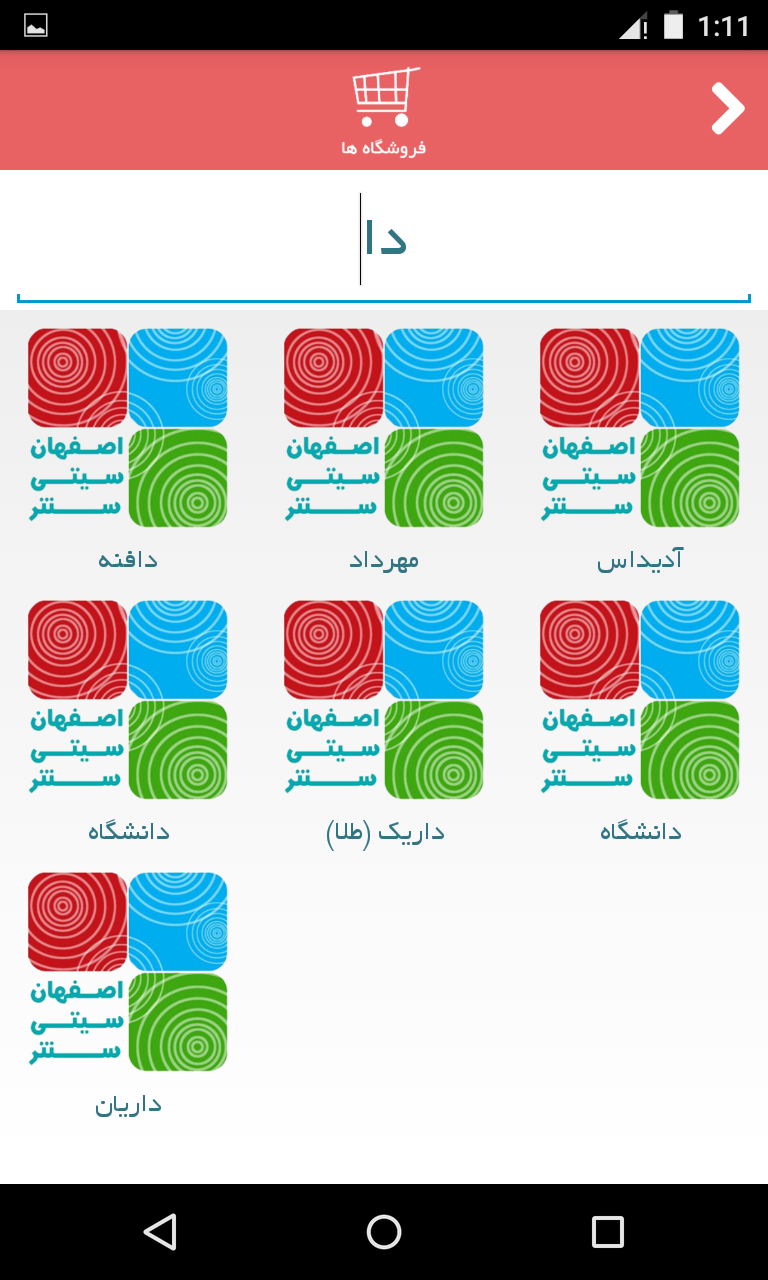This screenshot has width=768, height=1280.
Task: Tap the white chevron arrow in the header
Action: click(728, 109)
